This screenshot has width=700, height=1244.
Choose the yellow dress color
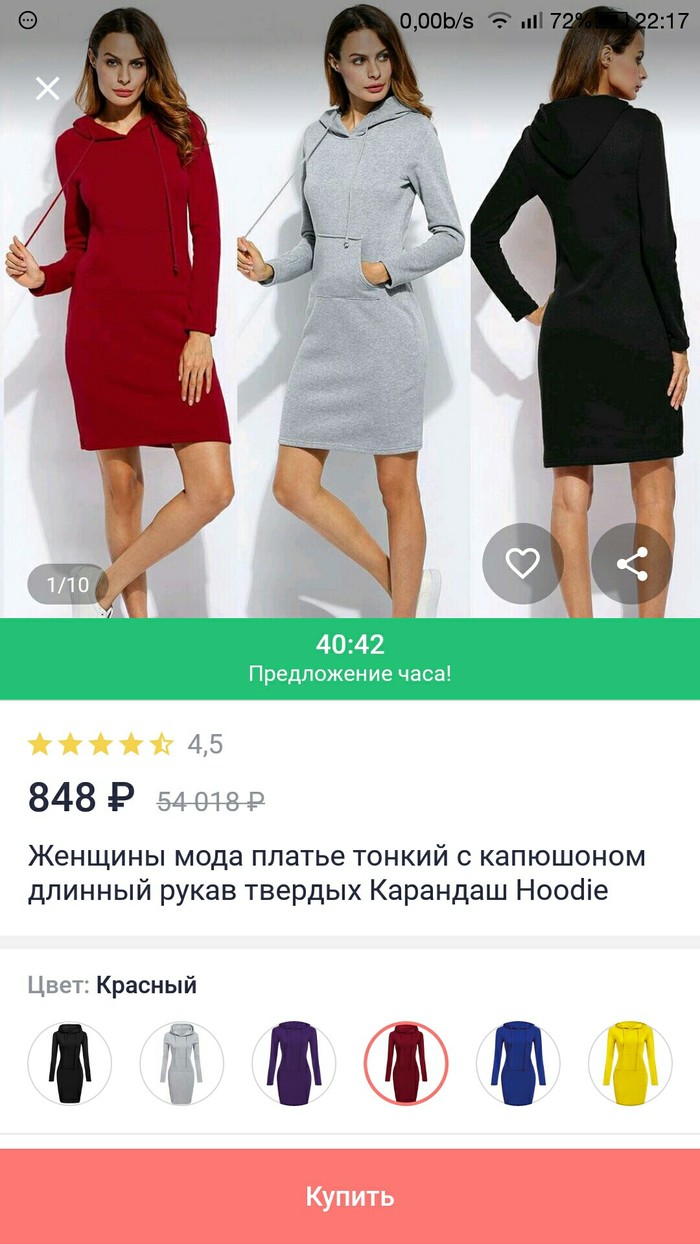coord(630,1063)
